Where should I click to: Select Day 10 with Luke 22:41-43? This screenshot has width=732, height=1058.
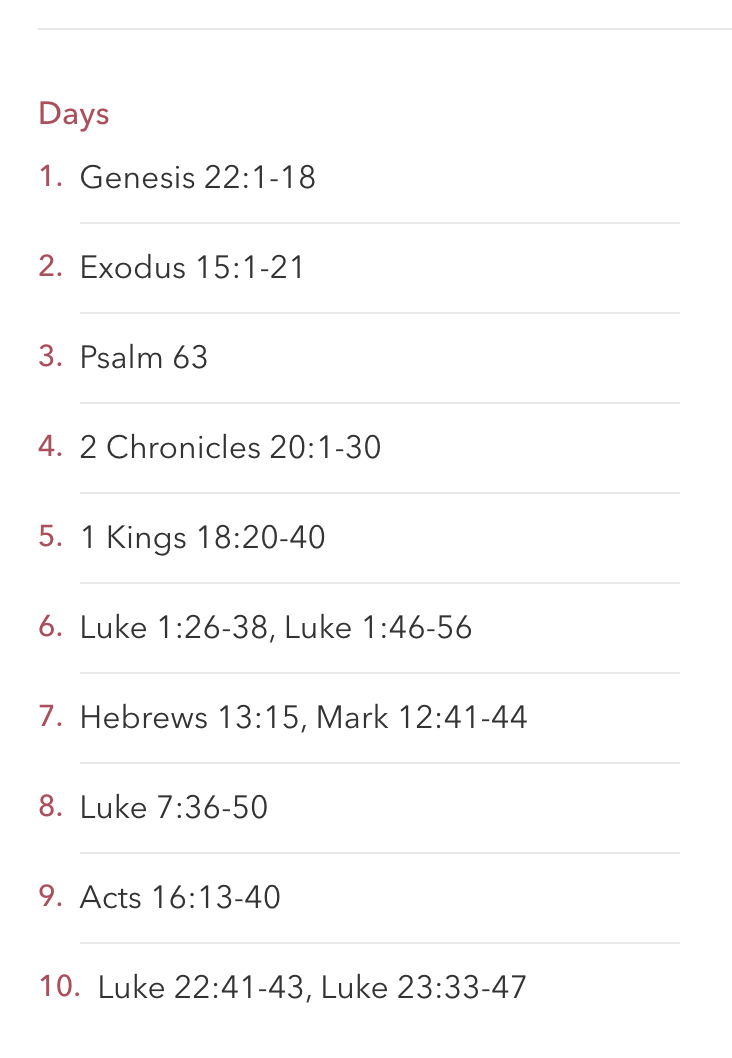[x=311, y=988]
